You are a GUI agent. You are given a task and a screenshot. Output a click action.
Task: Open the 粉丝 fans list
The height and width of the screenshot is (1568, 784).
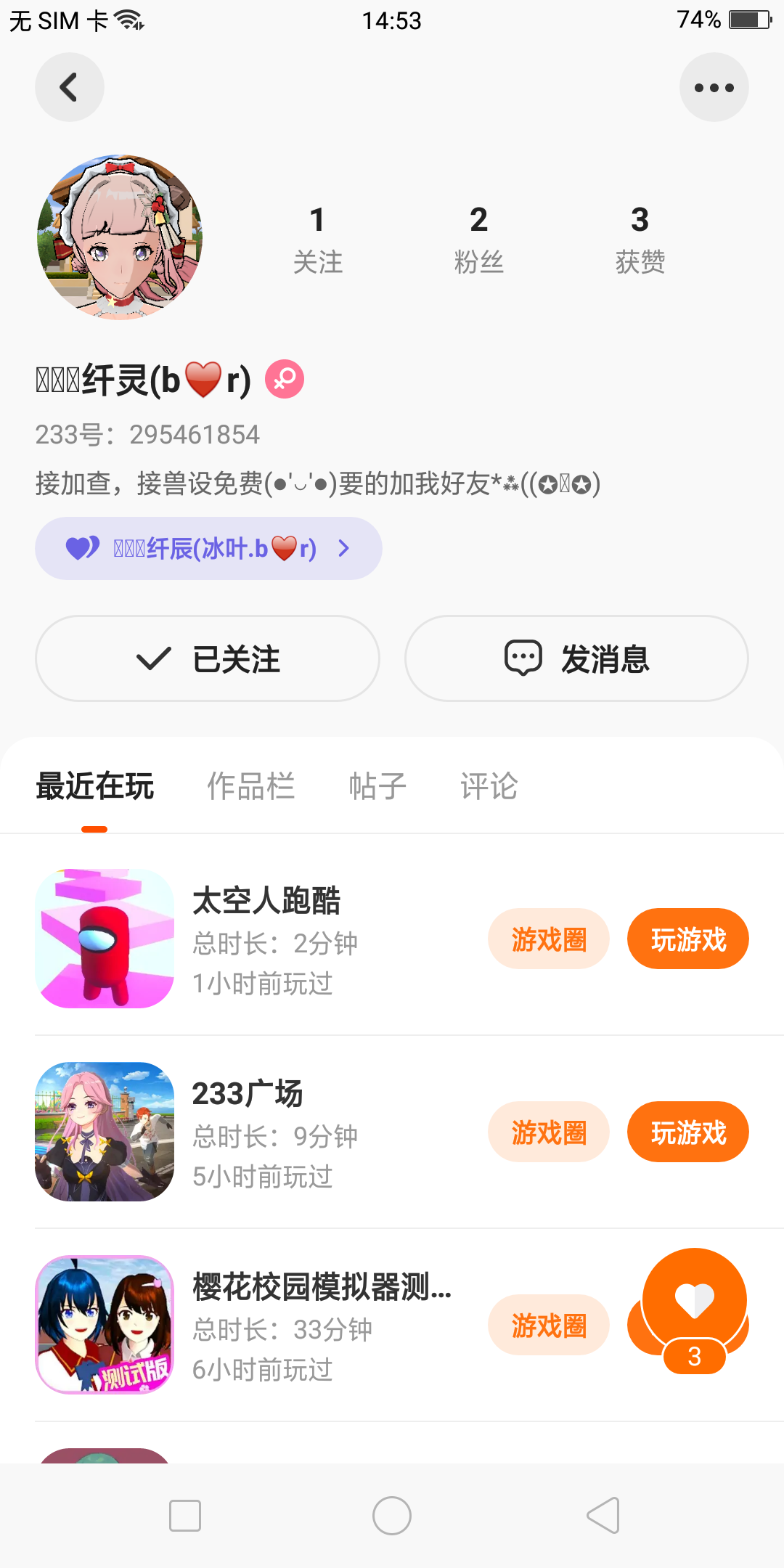click(x=478, y=240)
